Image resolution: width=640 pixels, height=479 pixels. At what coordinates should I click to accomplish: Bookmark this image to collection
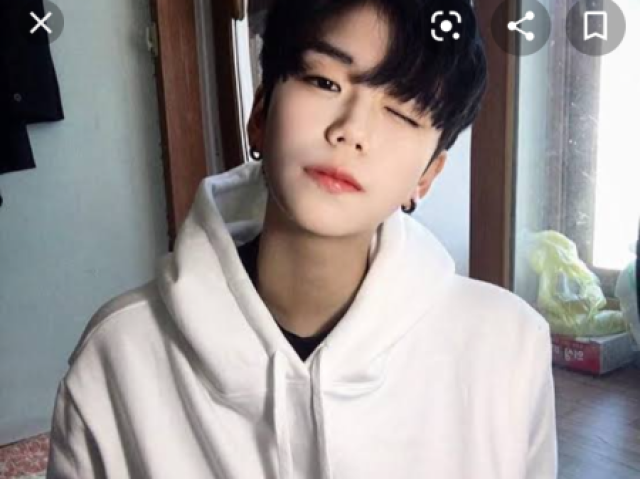point(595,26)
